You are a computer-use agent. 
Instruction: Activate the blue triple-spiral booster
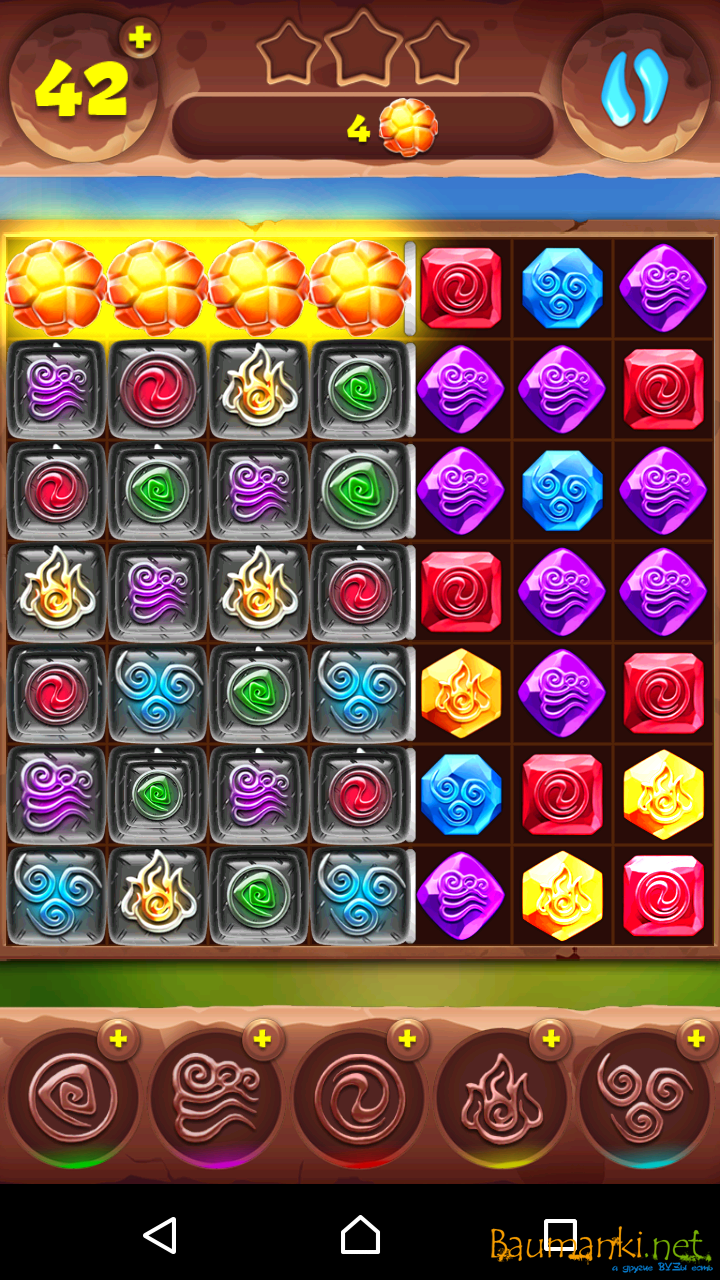click(644, 1098)
